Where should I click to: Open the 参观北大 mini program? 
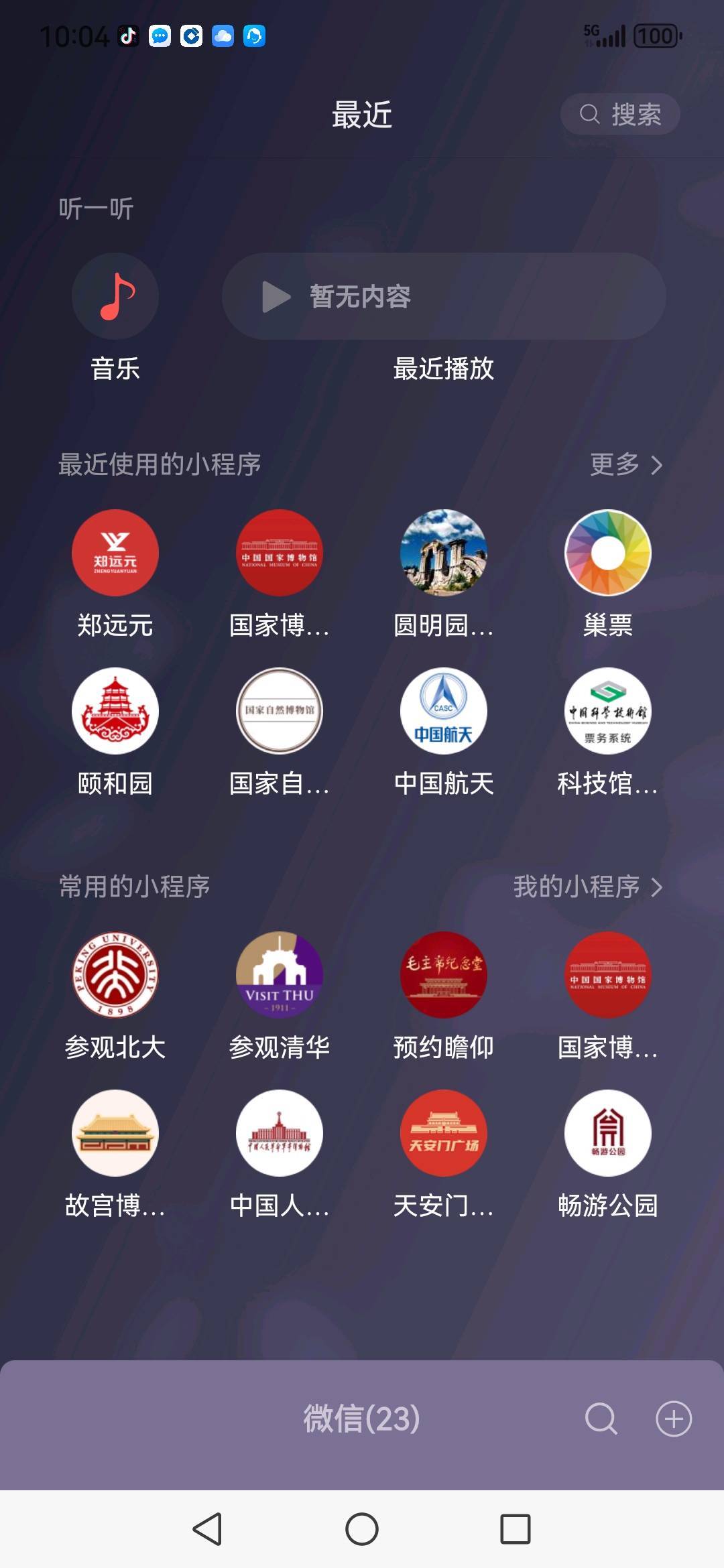click(x=115, y=975)
